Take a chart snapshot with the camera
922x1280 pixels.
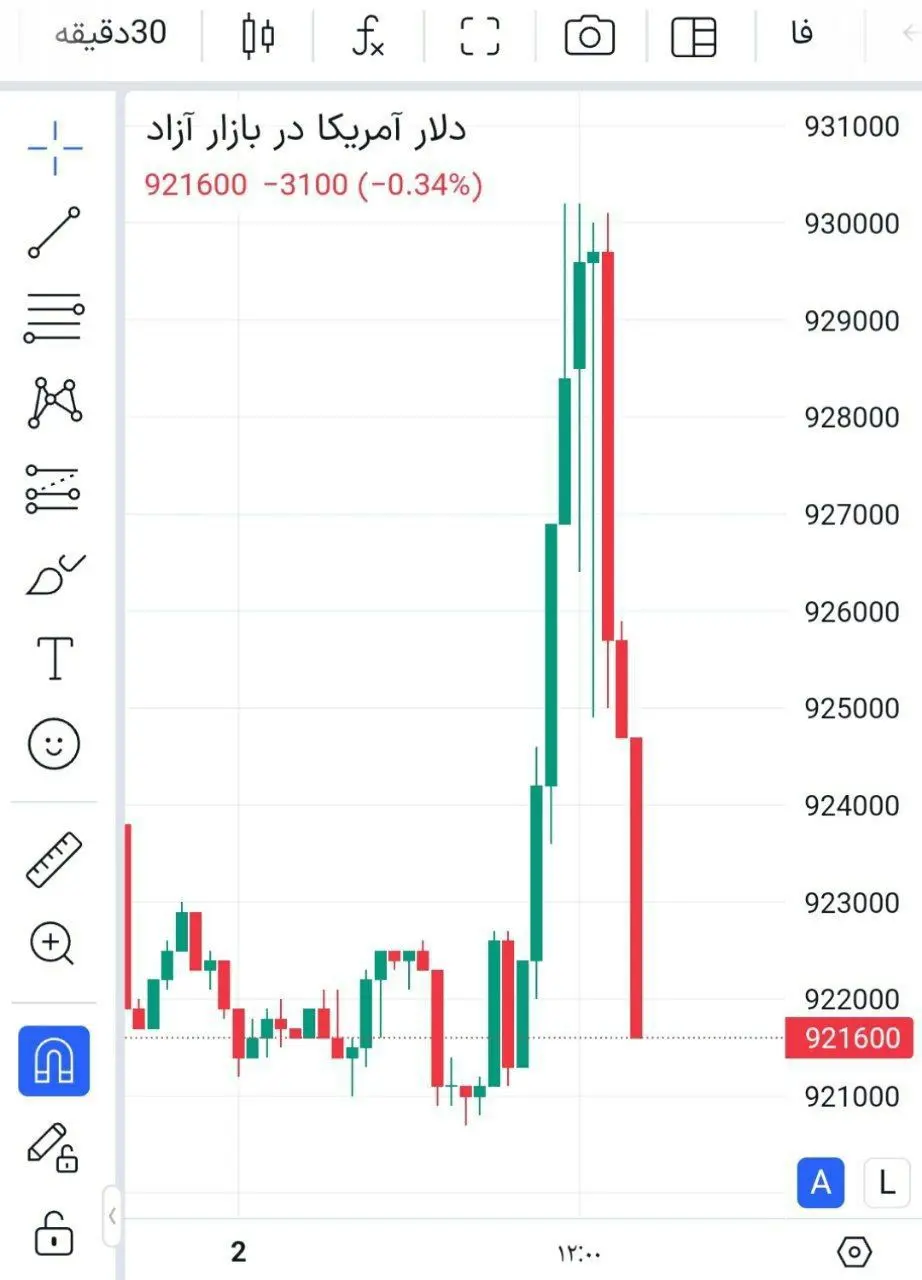tap(589, 36)
